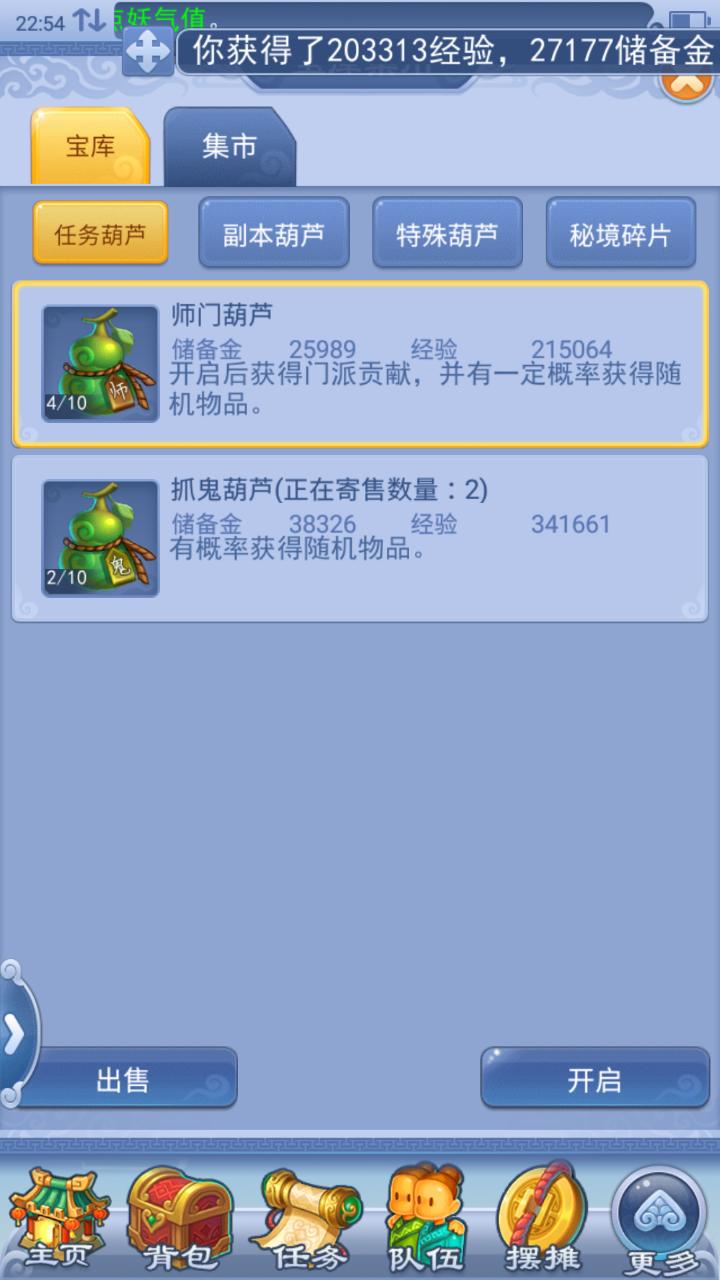Select the 宝库 tab
The image size is (720, 1280).
coord(90,148)
